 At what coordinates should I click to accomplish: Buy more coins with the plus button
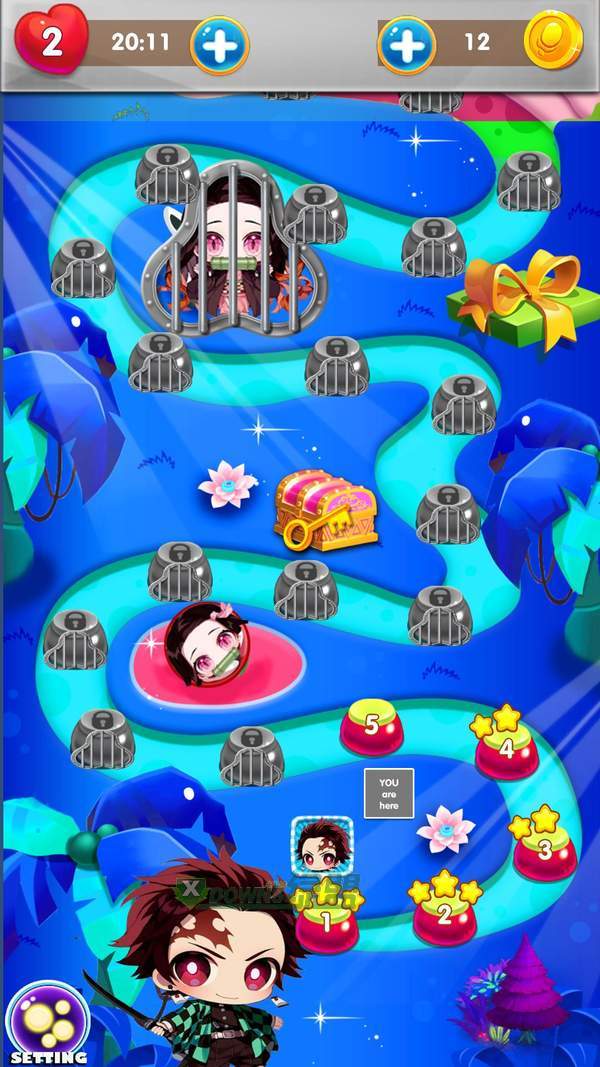tap(406, 46)
